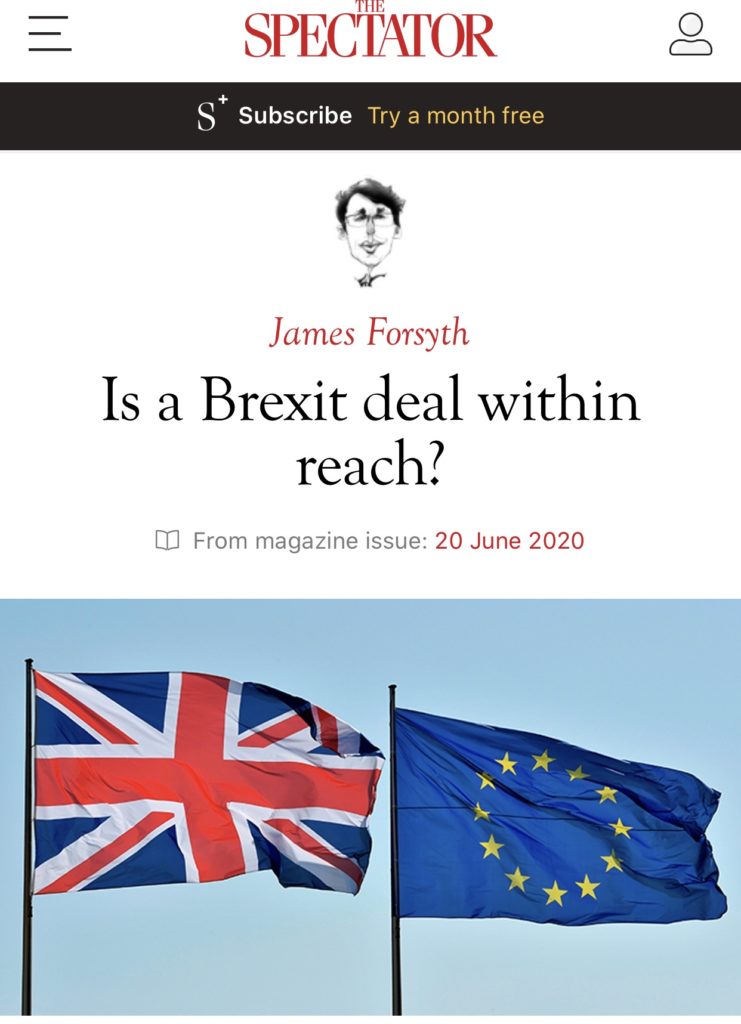View the 20 June 2020 magazine issue

click(509, 541)
